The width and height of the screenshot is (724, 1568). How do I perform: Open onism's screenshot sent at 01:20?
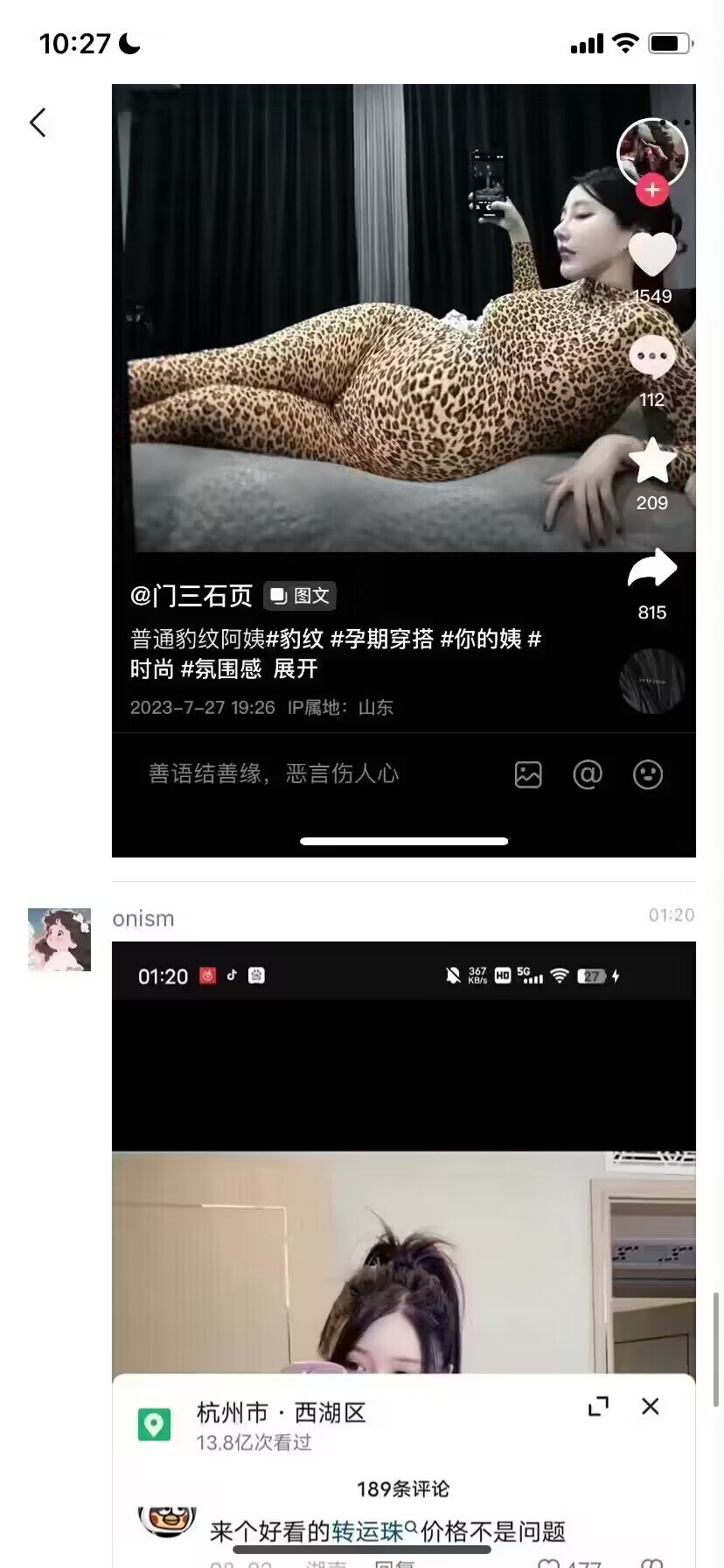403,1225
